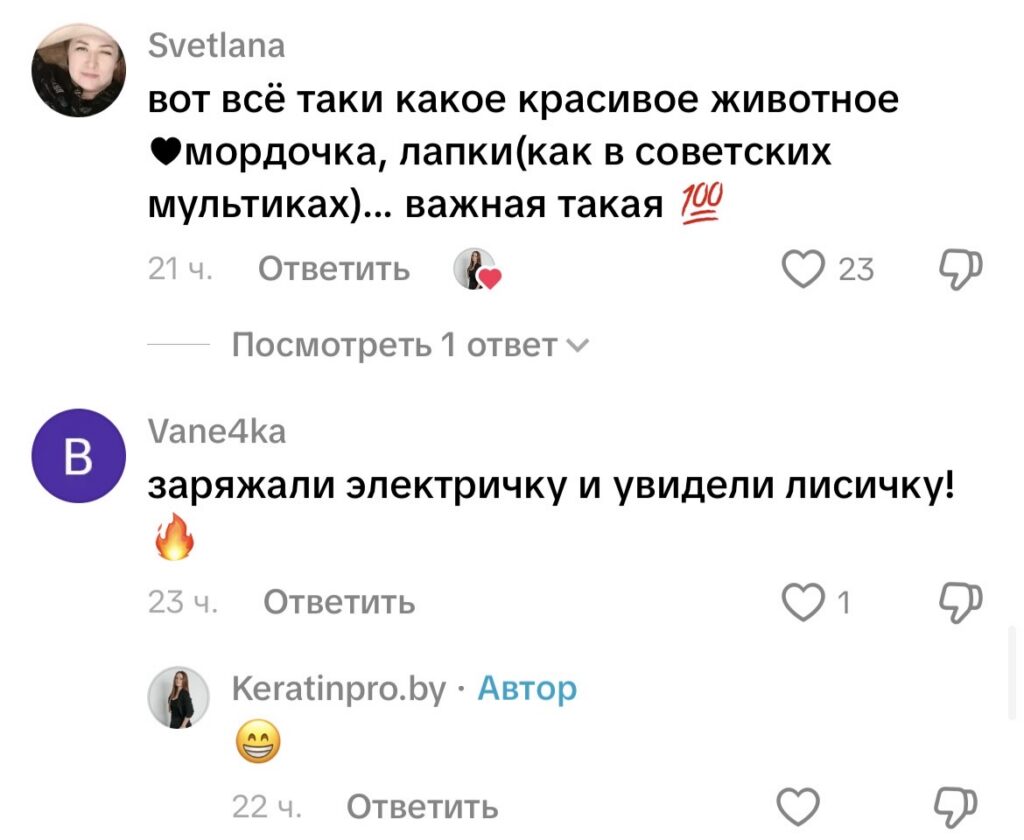Open Svetlana's profile avatar
The image size is (1024, 840).
point(79,69)
